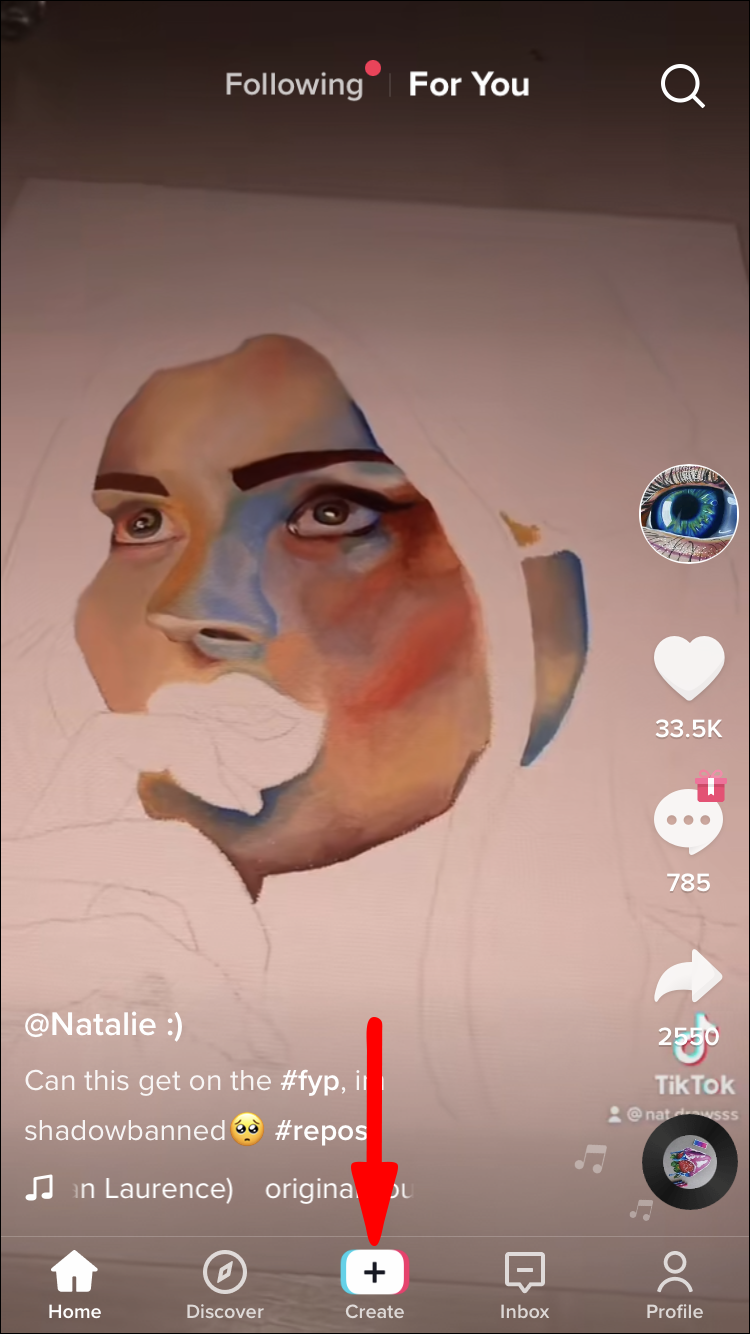Open the @Natalie :) username
750x1334 pixels.
click(x=104, y=1025)
